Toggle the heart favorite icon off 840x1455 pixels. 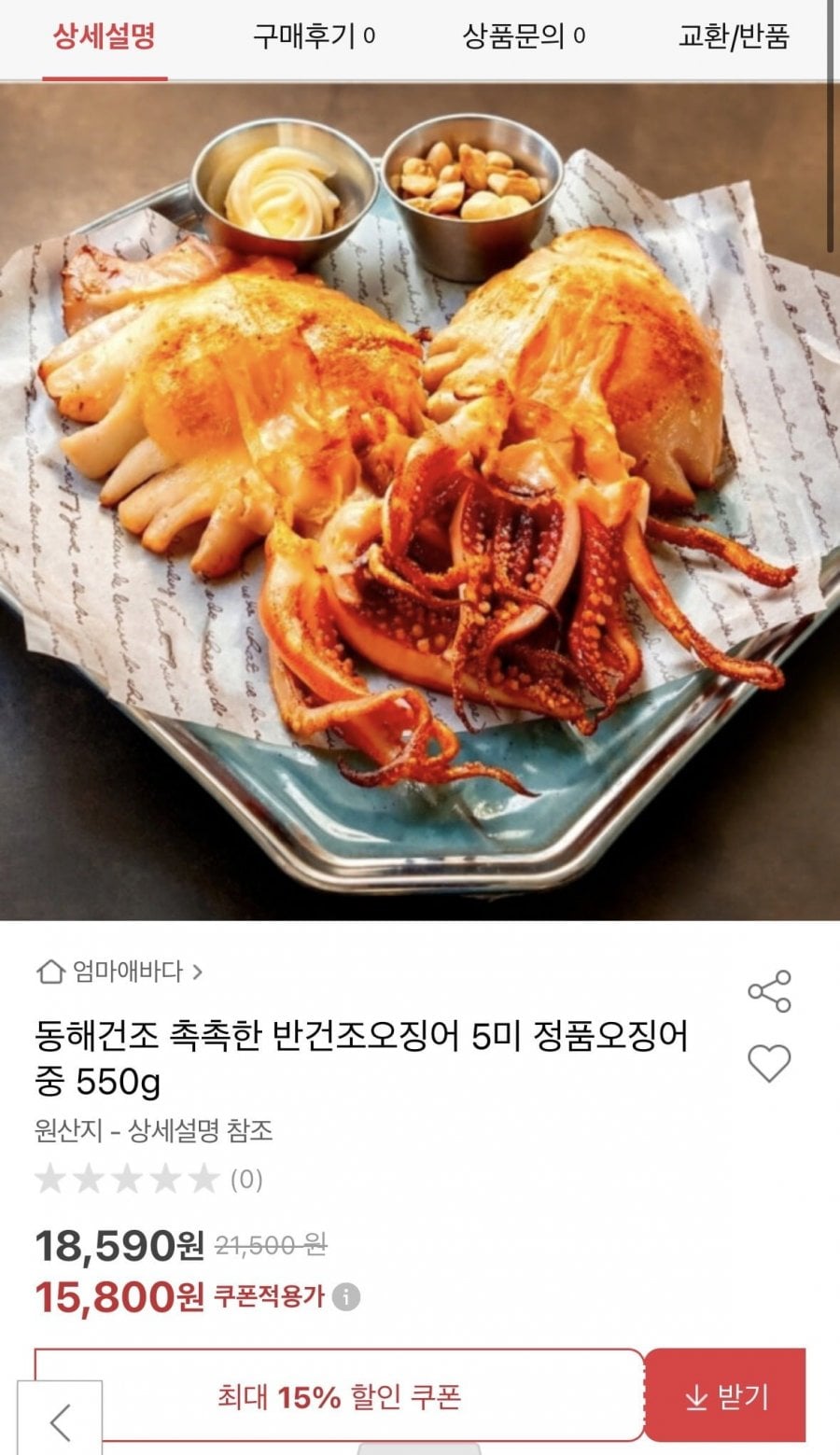[x=769, y=1061]
